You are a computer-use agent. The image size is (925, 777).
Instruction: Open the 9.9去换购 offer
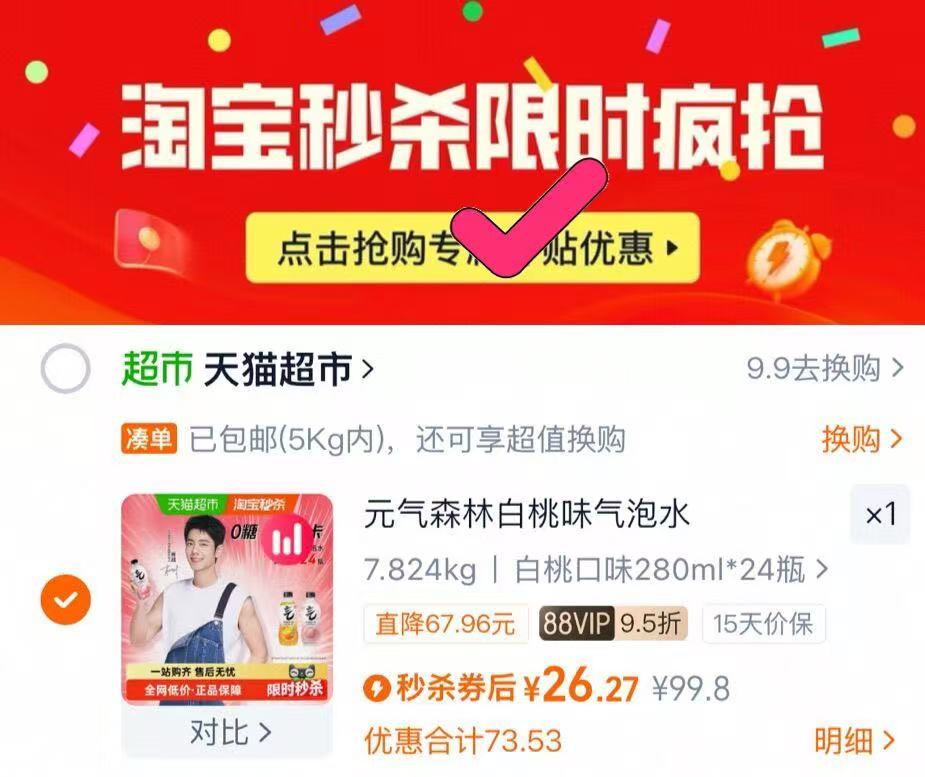tap(824, 369)
